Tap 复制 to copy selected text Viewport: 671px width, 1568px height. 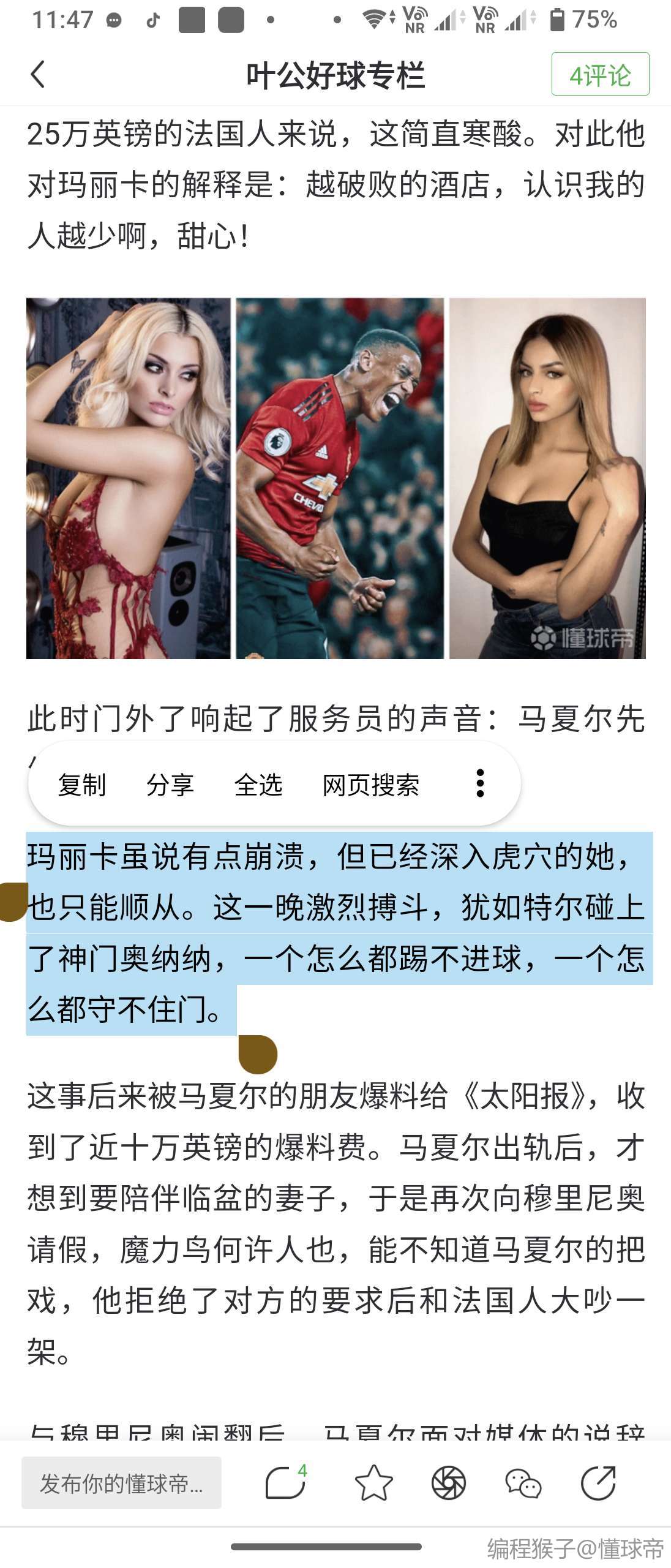82,785
